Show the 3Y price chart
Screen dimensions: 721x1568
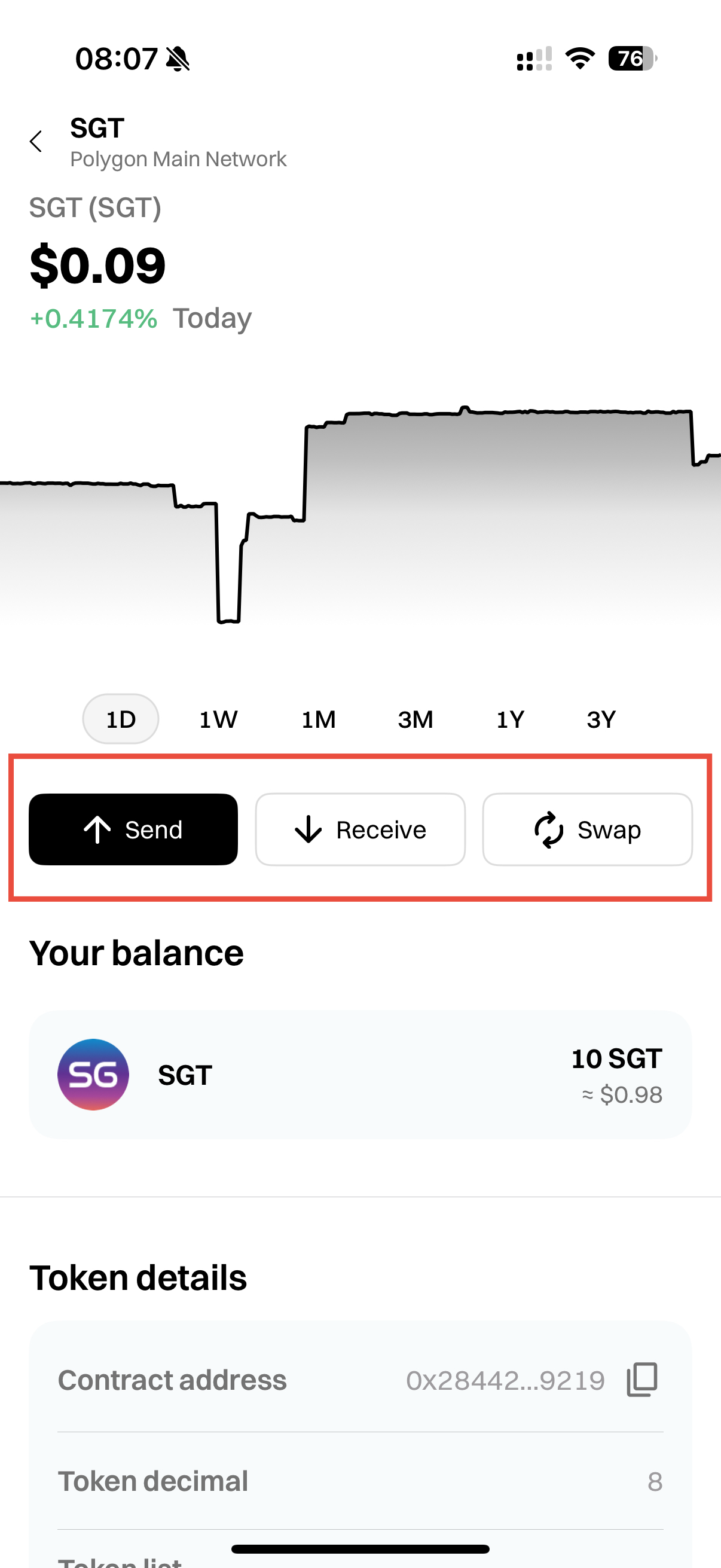601,719
